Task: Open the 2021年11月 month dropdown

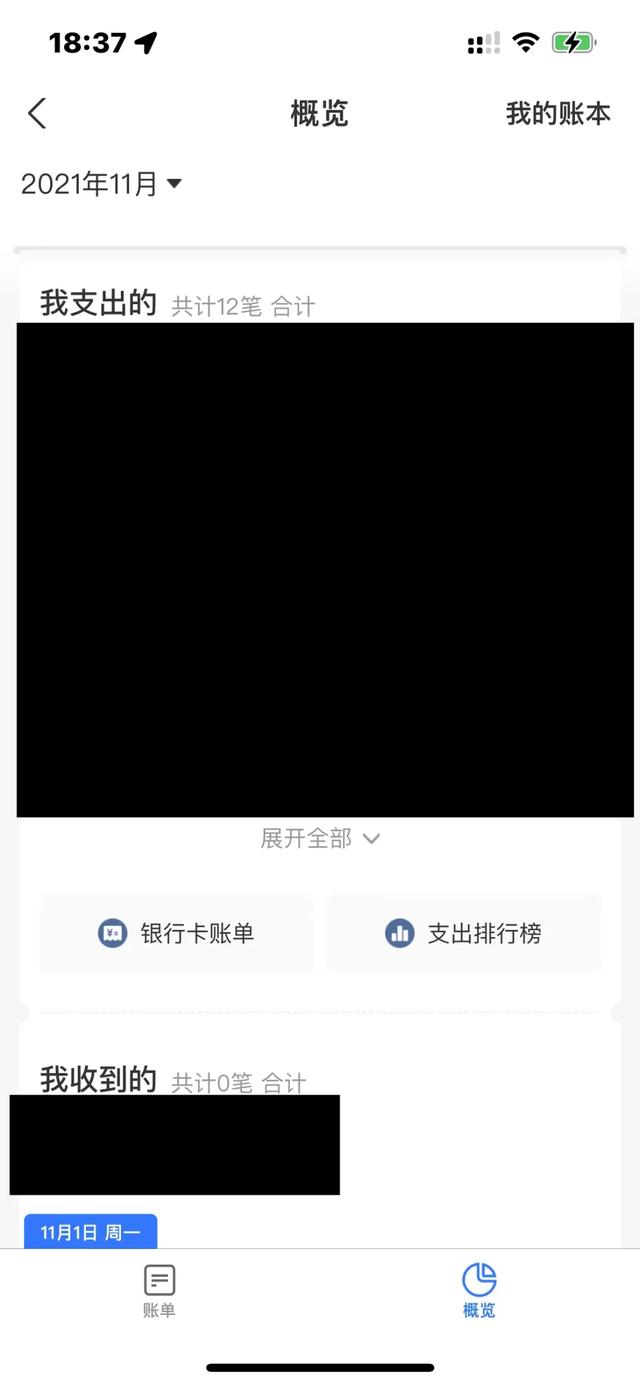Action: tap(101, 184)
